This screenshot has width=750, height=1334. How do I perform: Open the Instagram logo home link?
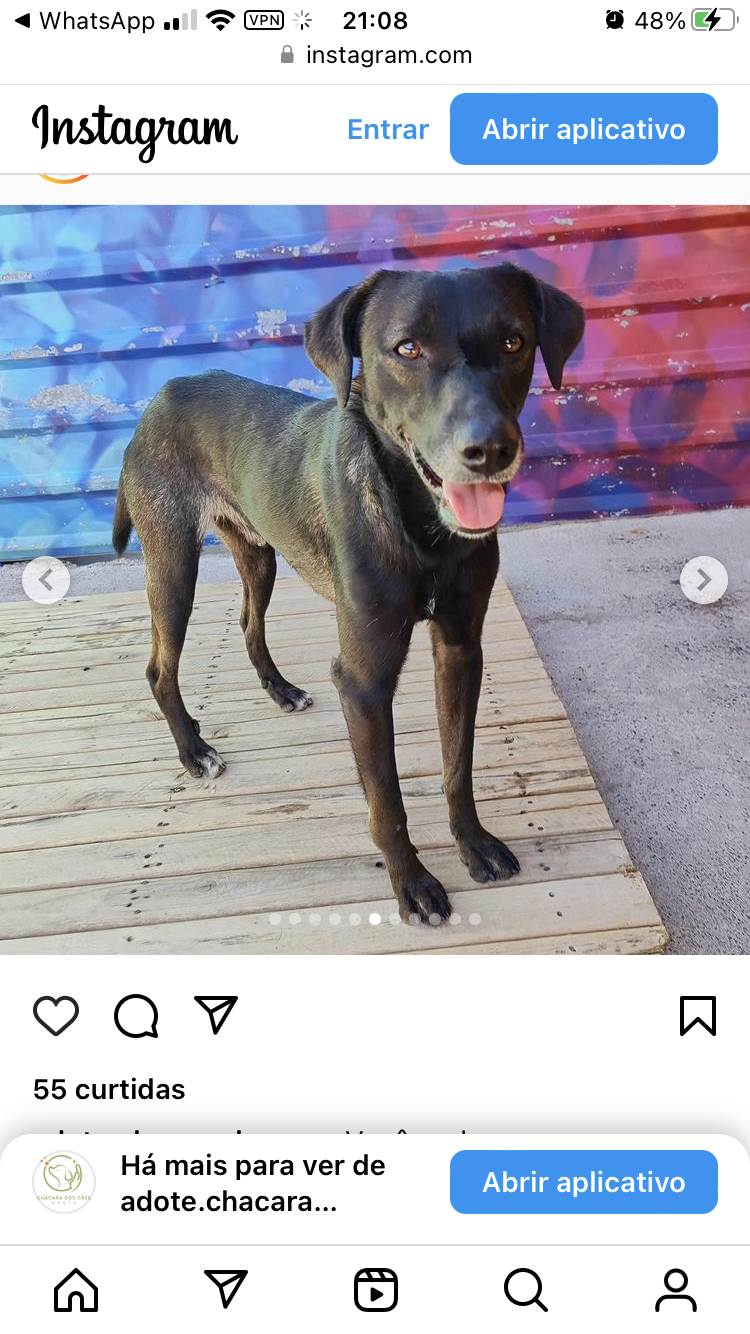point(135,130)
